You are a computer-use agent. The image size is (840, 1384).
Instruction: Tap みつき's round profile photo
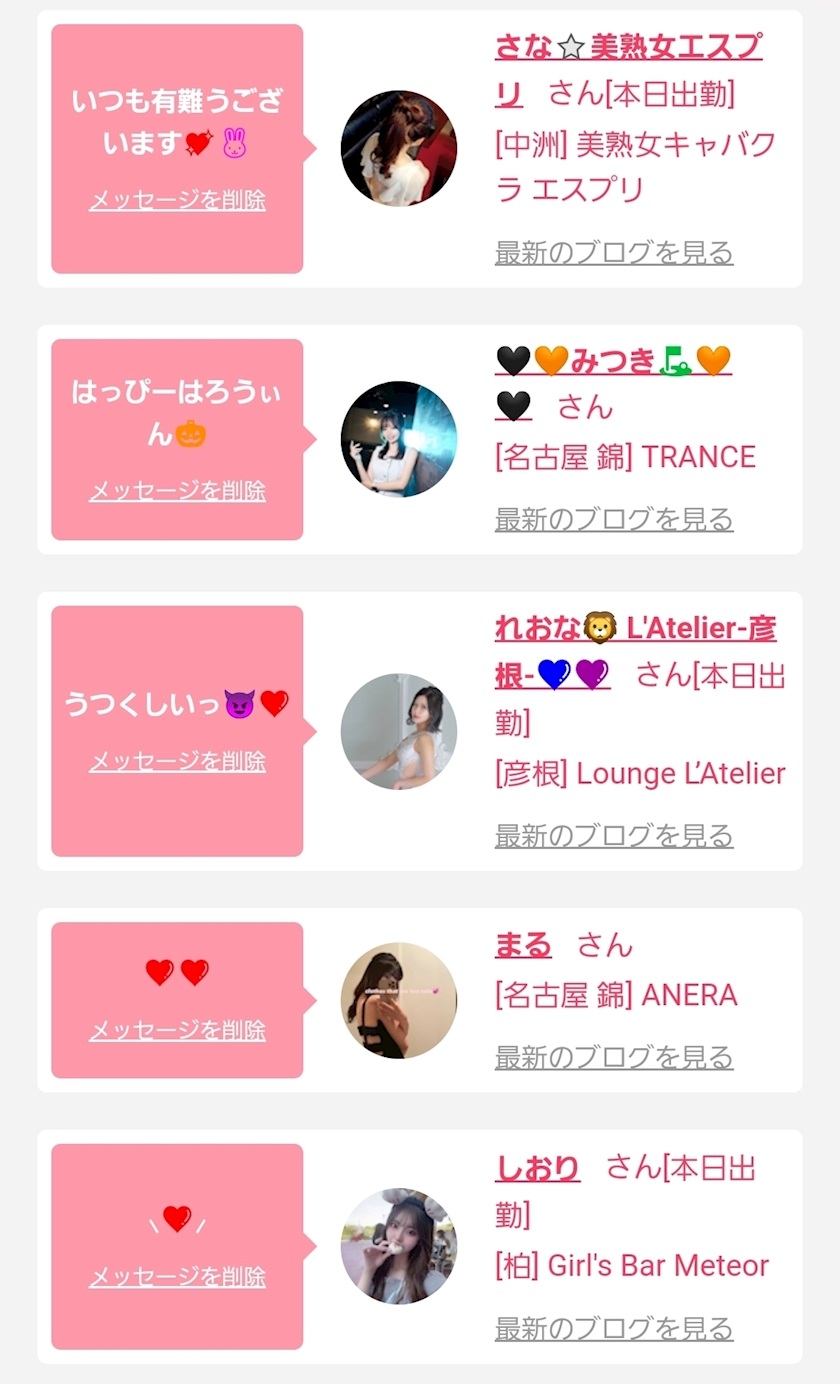[x=398, y=439]
